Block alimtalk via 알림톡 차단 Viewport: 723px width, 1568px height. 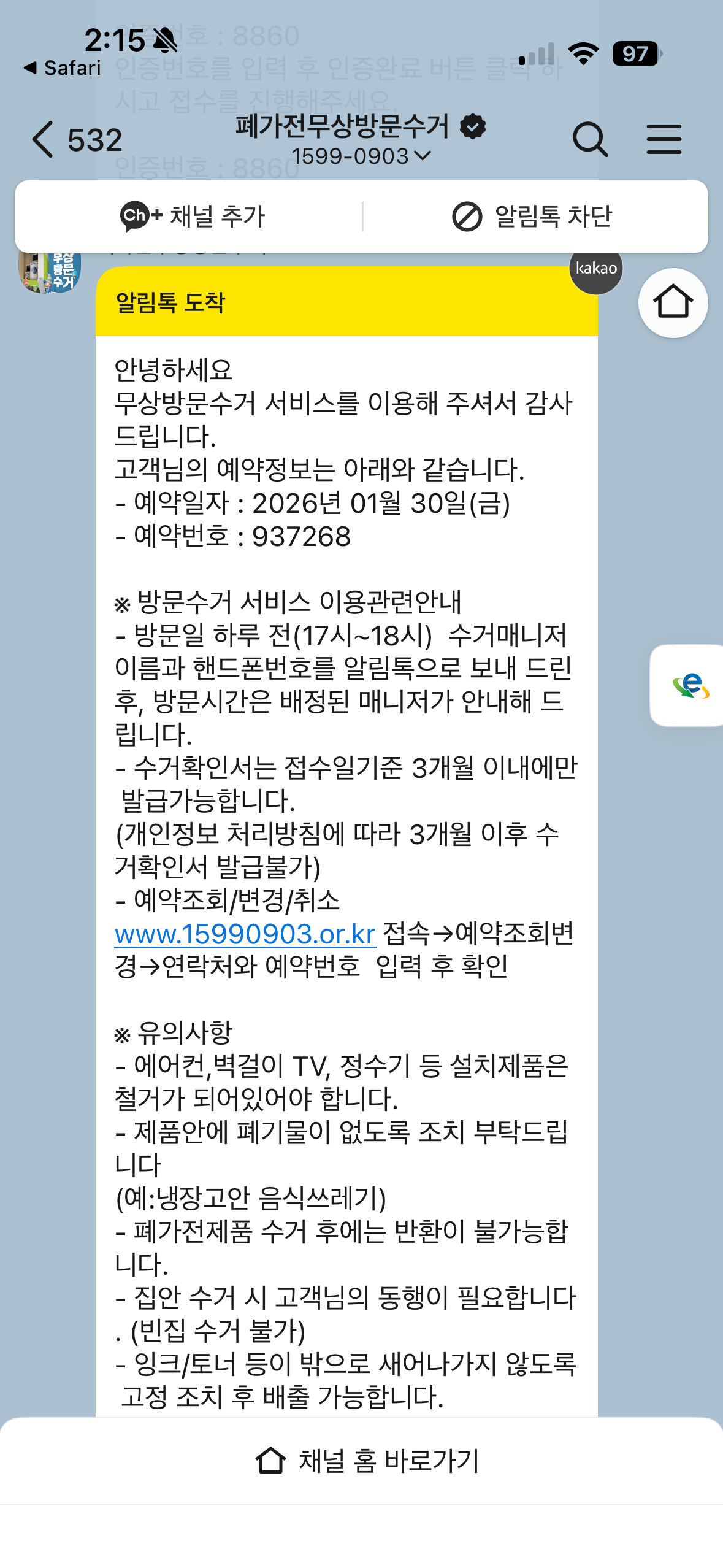click(x=532, y=217)
